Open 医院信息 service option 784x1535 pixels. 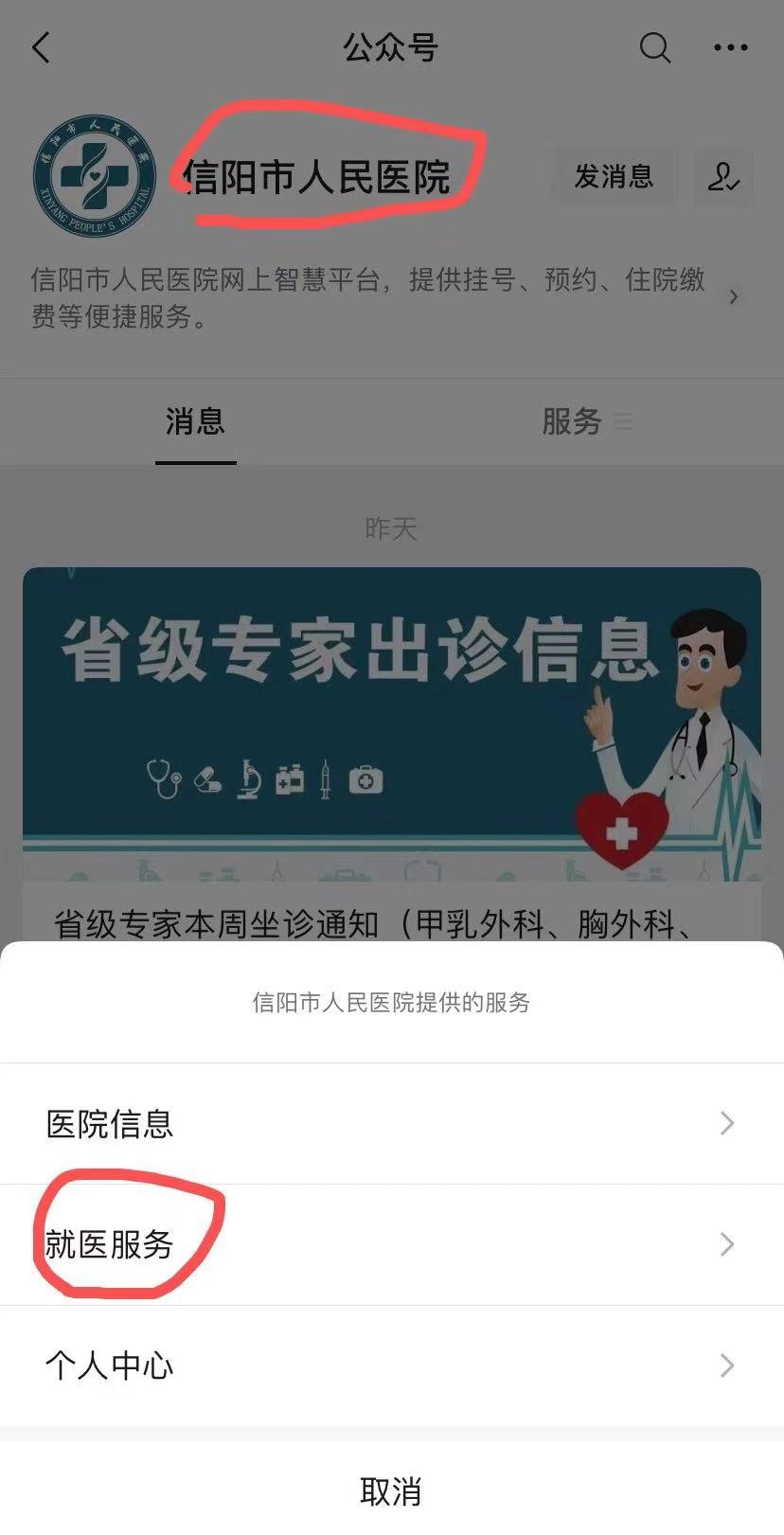pyautogui.click(x=391, y=1124)
